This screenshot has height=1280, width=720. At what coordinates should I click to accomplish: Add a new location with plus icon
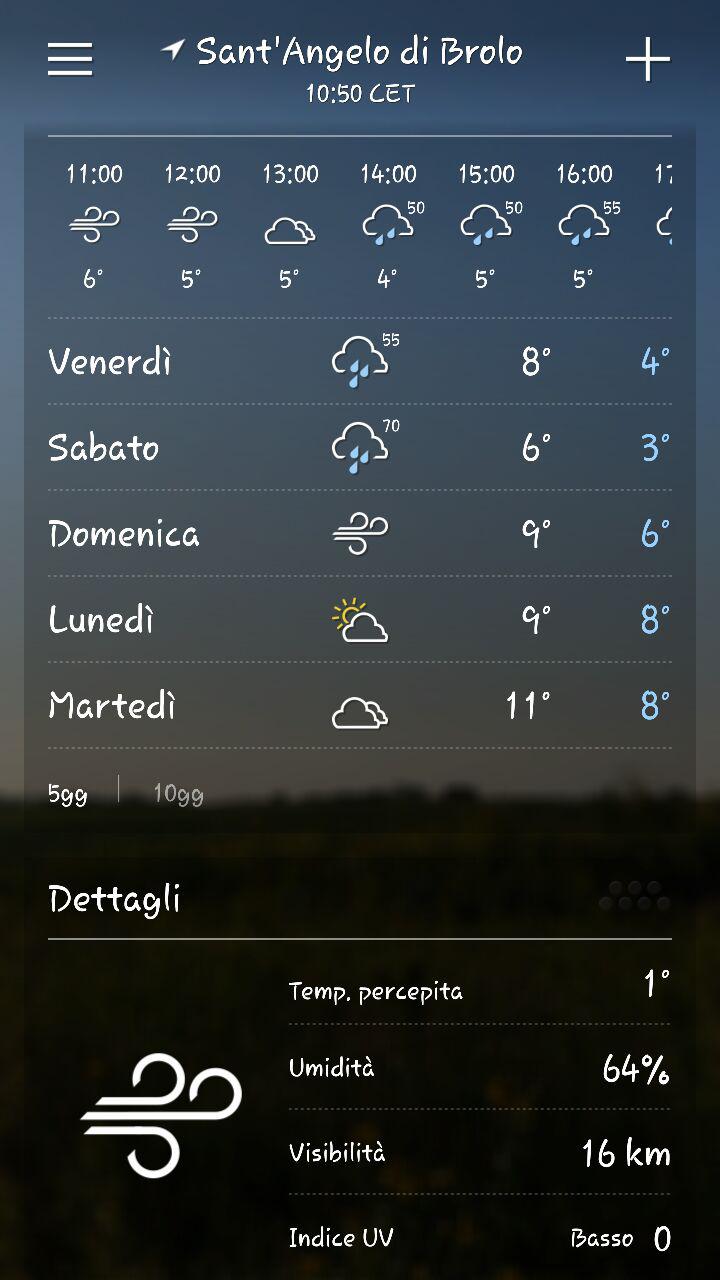[x=648, y=60]
